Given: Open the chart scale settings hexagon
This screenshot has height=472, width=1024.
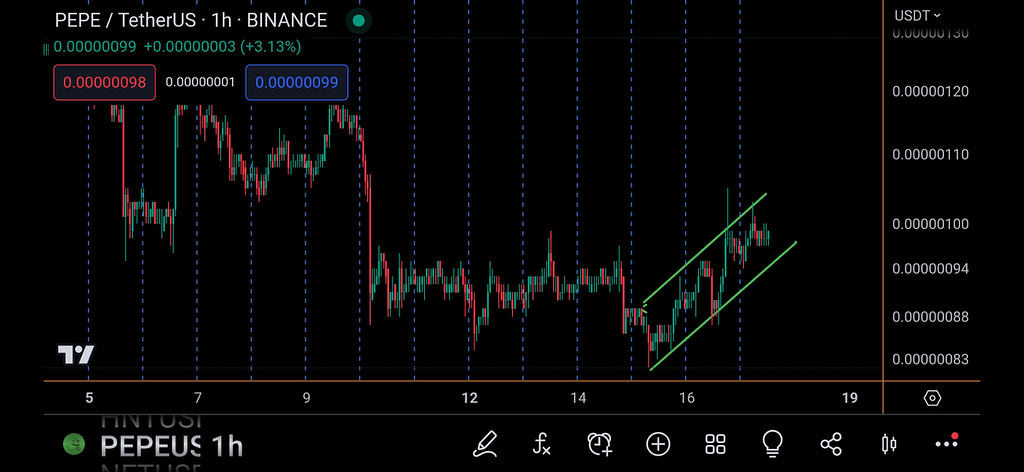Looking at the screenshot, I should coord(932,398).
